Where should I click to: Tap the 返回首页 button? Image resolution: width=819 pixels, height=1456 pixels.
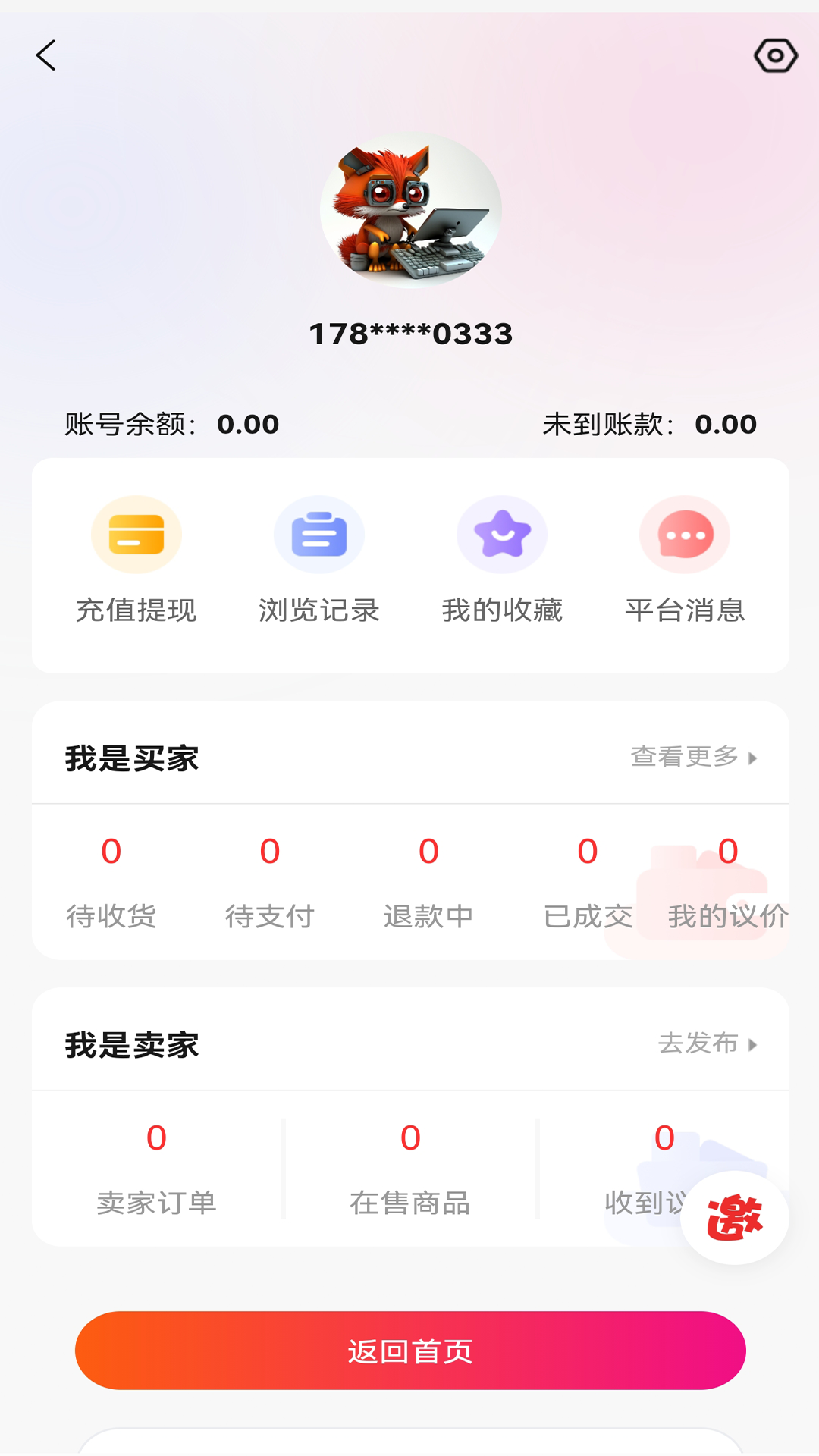coord(409,1363)
